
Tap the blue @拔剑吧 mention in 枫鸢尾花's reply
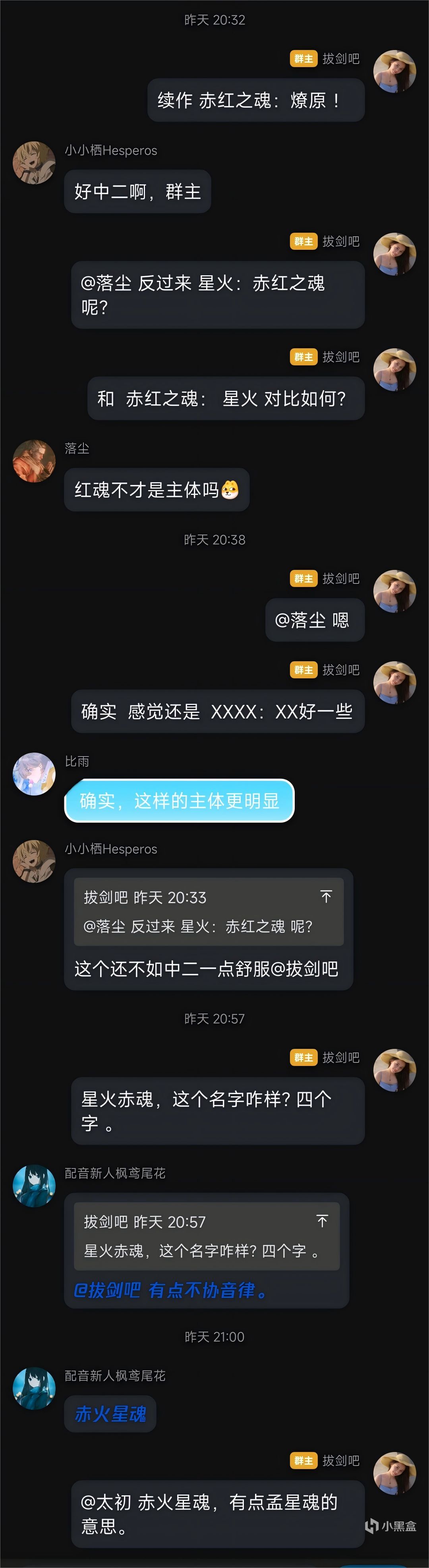(107, 1290)
